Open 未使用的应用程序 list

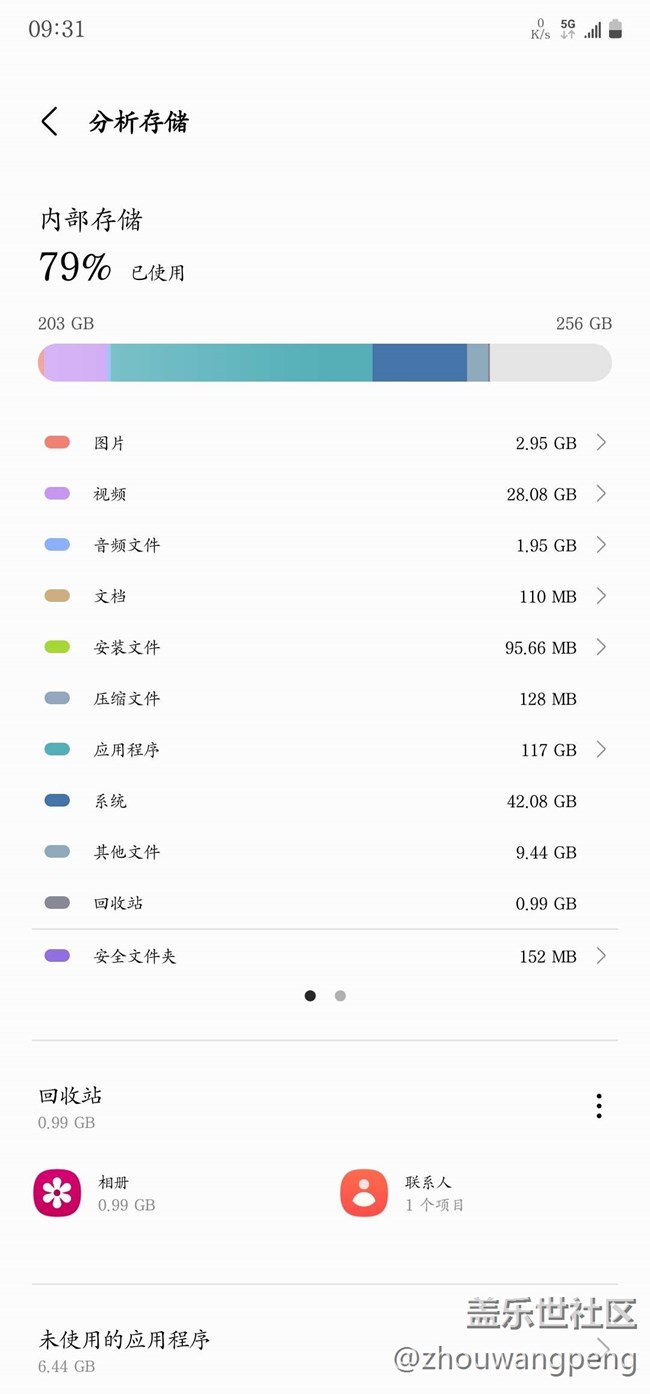(324, 1350)
